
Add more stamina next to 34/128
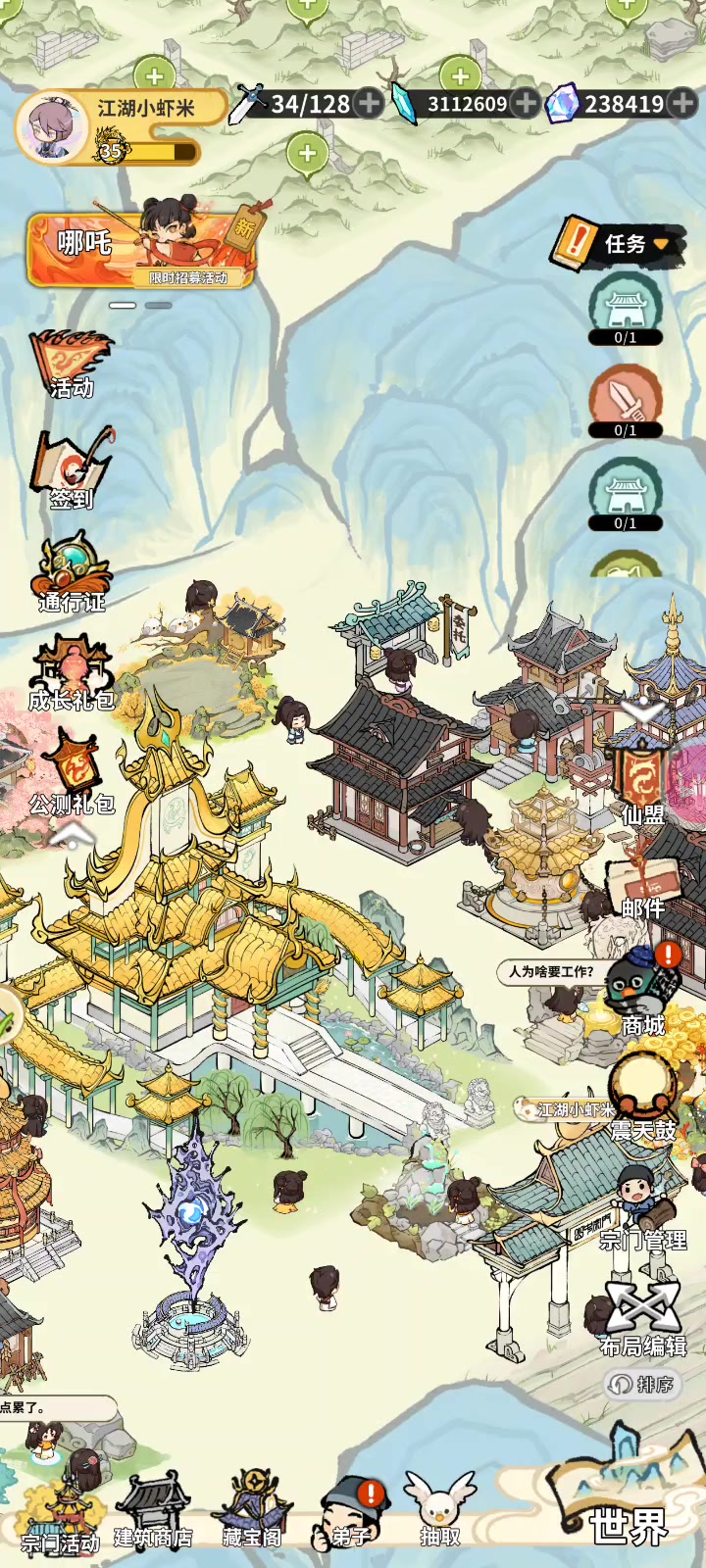pos(369,103)
